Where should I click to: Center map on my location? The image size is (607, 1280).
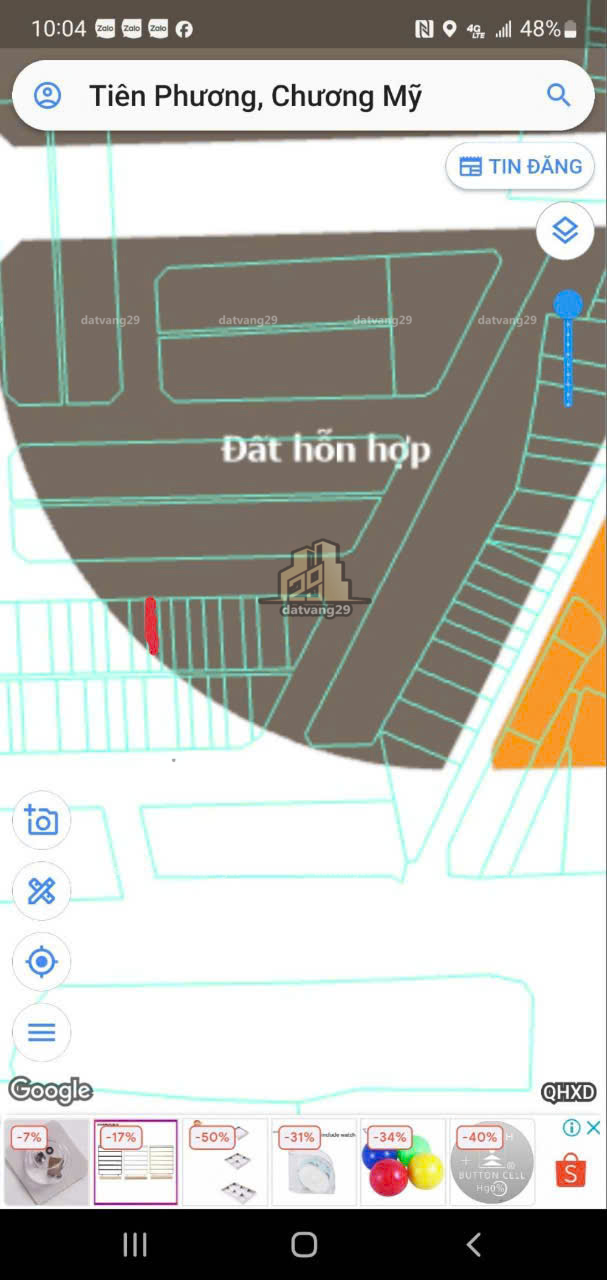[41, 962]
